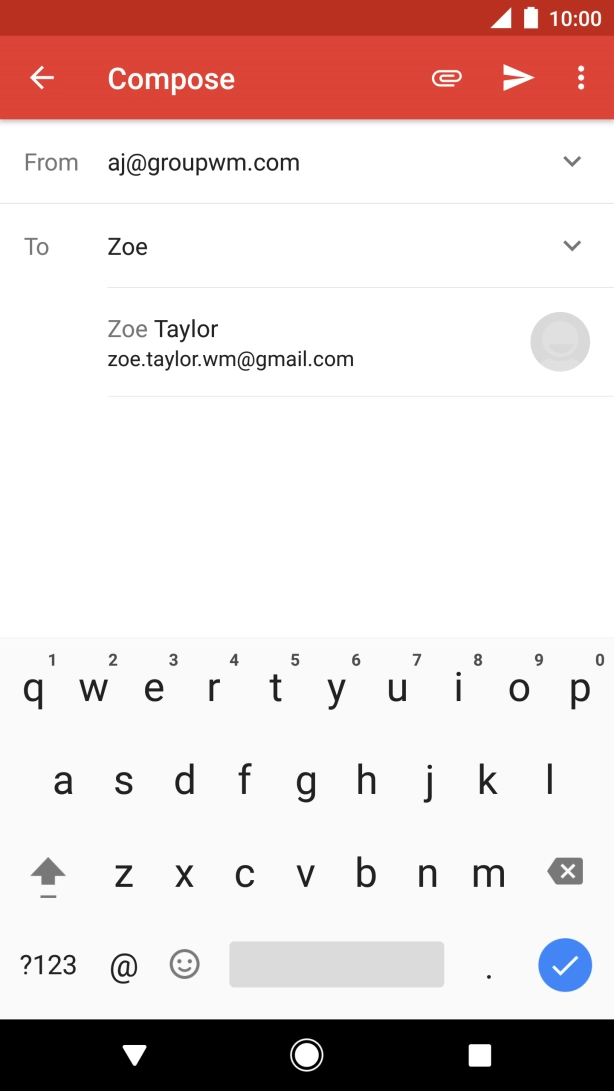This screenshot has height=1091, width=614.
Task: Switch keyboard to ?123 symbols
Action: point(48,965)
